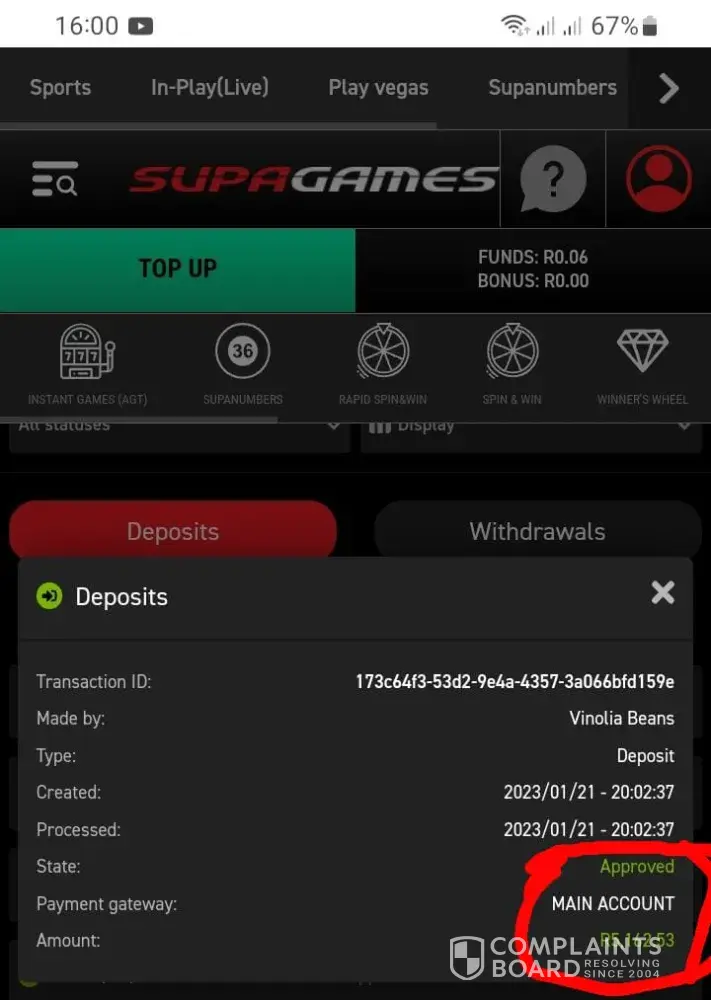The image size is (711, 1000).
Task: Close the Deposits details dialog
Action: point(662,593)
